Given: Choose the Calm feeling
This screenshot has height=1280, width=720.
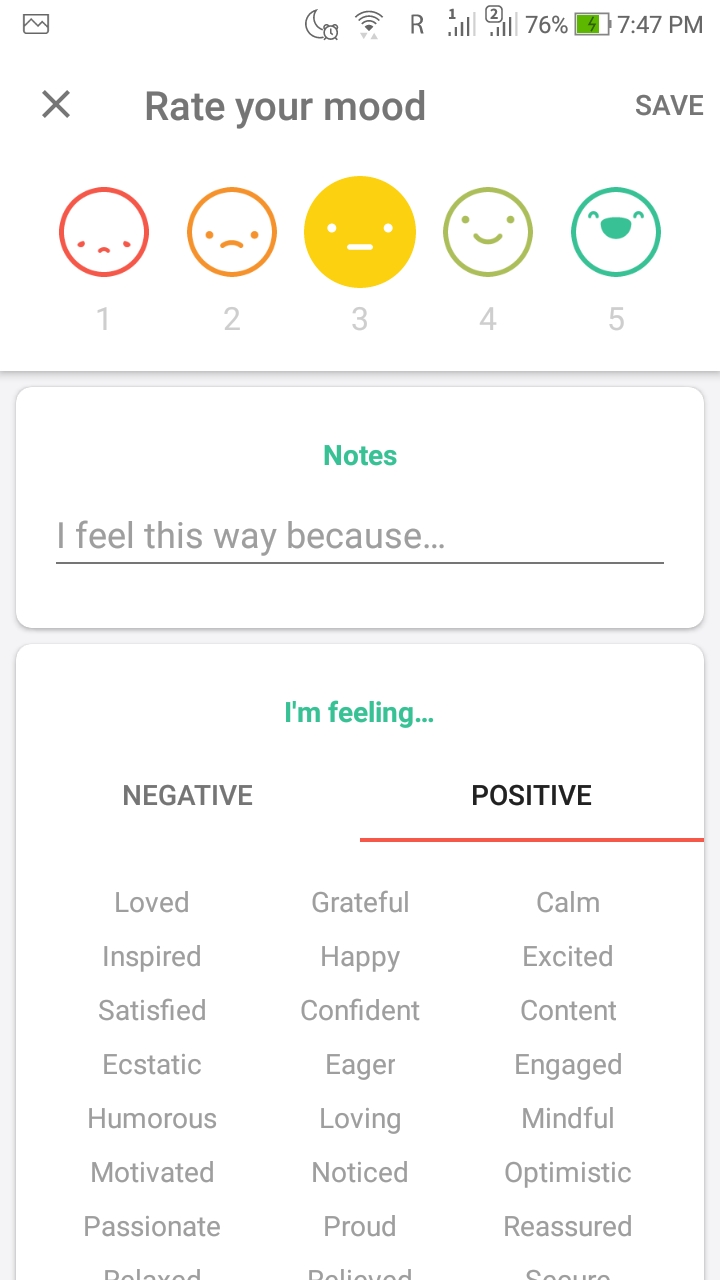Looking at the screenshot, I should point(568,902).
